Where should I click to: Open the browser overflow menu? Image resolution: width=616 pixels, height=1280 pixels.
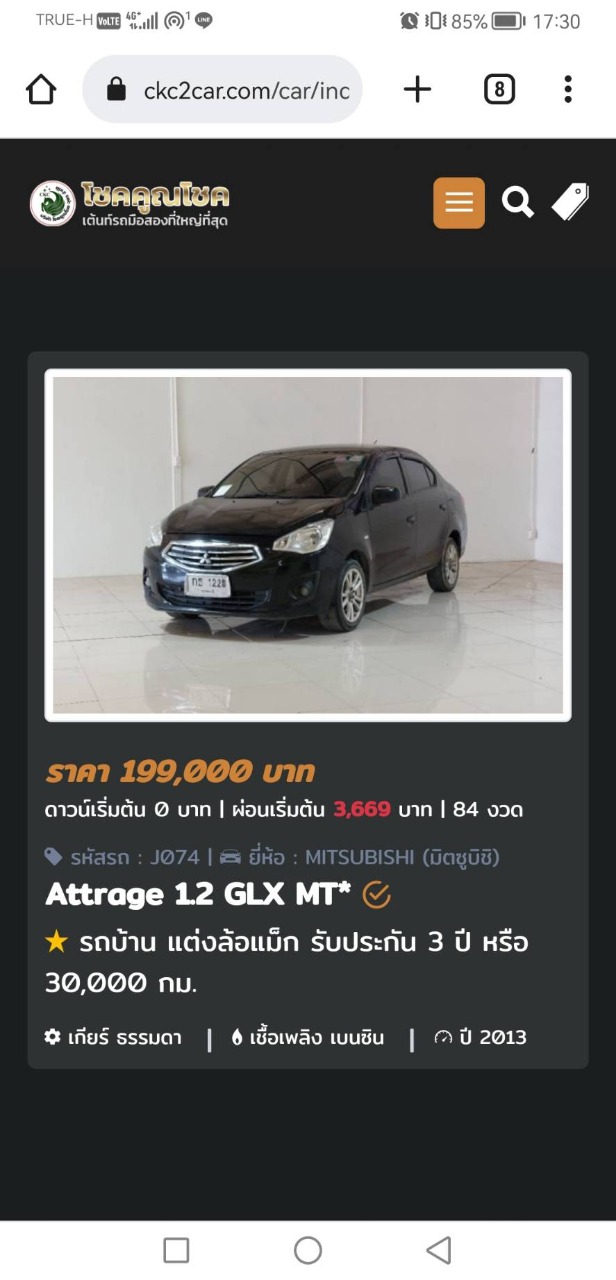tap(567, 90)
